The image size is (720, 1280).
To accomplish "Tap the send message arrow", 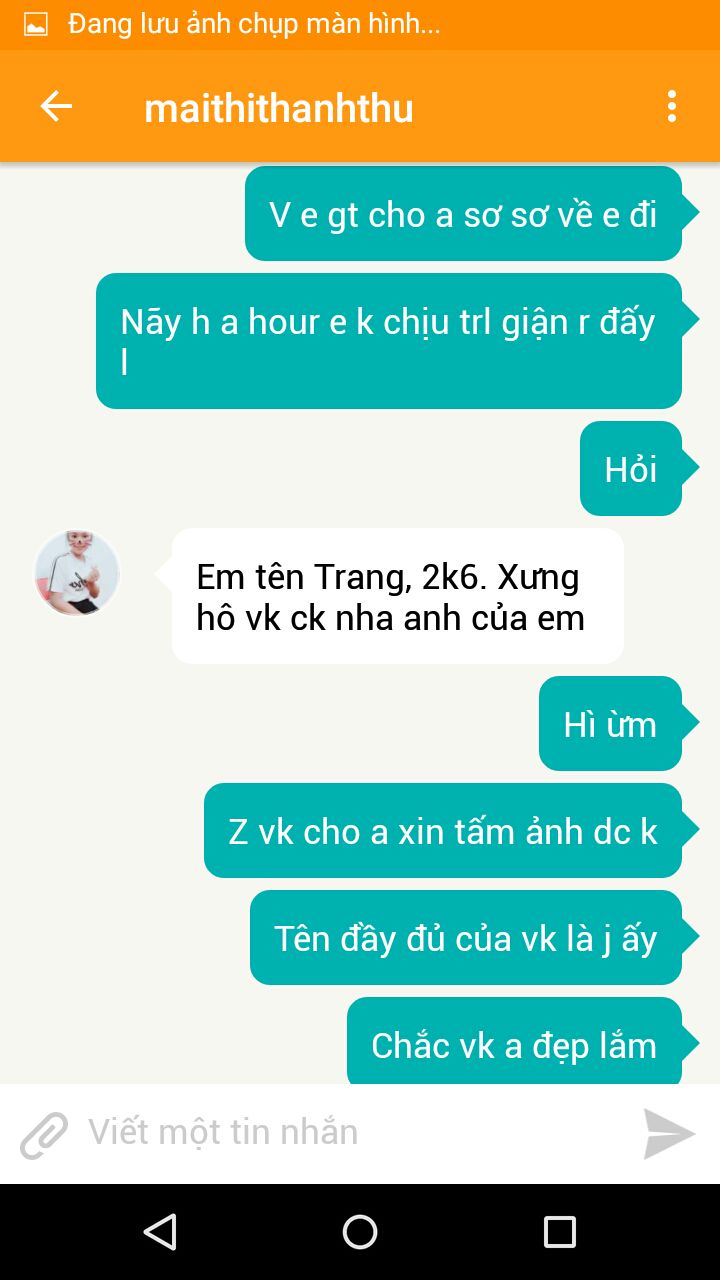I will point(669,1134).
